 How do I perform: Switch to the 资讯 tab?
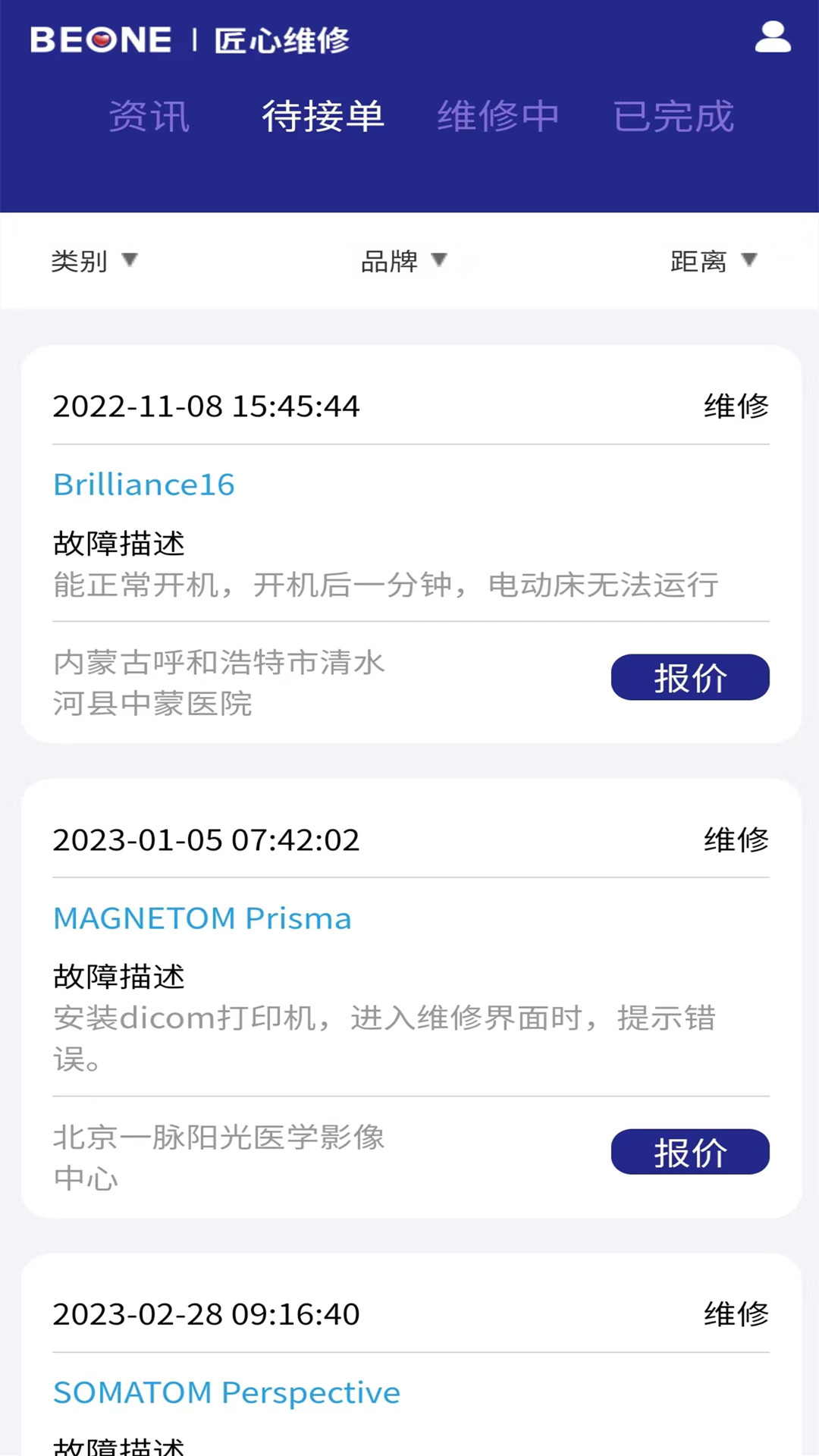point(149,115)
